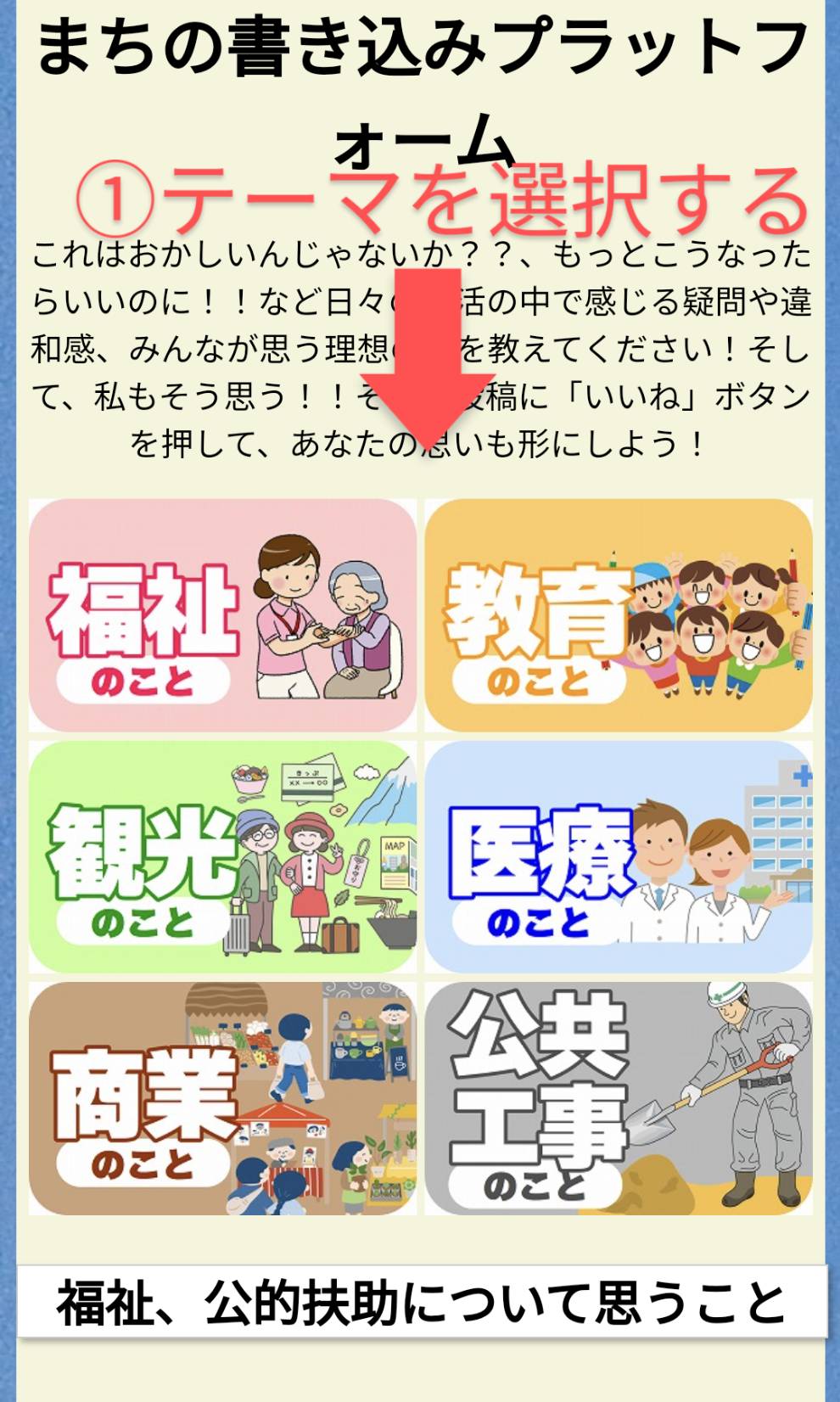Select the 教育のこと theme tile
This screenshot has width=840, height=1402.
pos(619,615)
